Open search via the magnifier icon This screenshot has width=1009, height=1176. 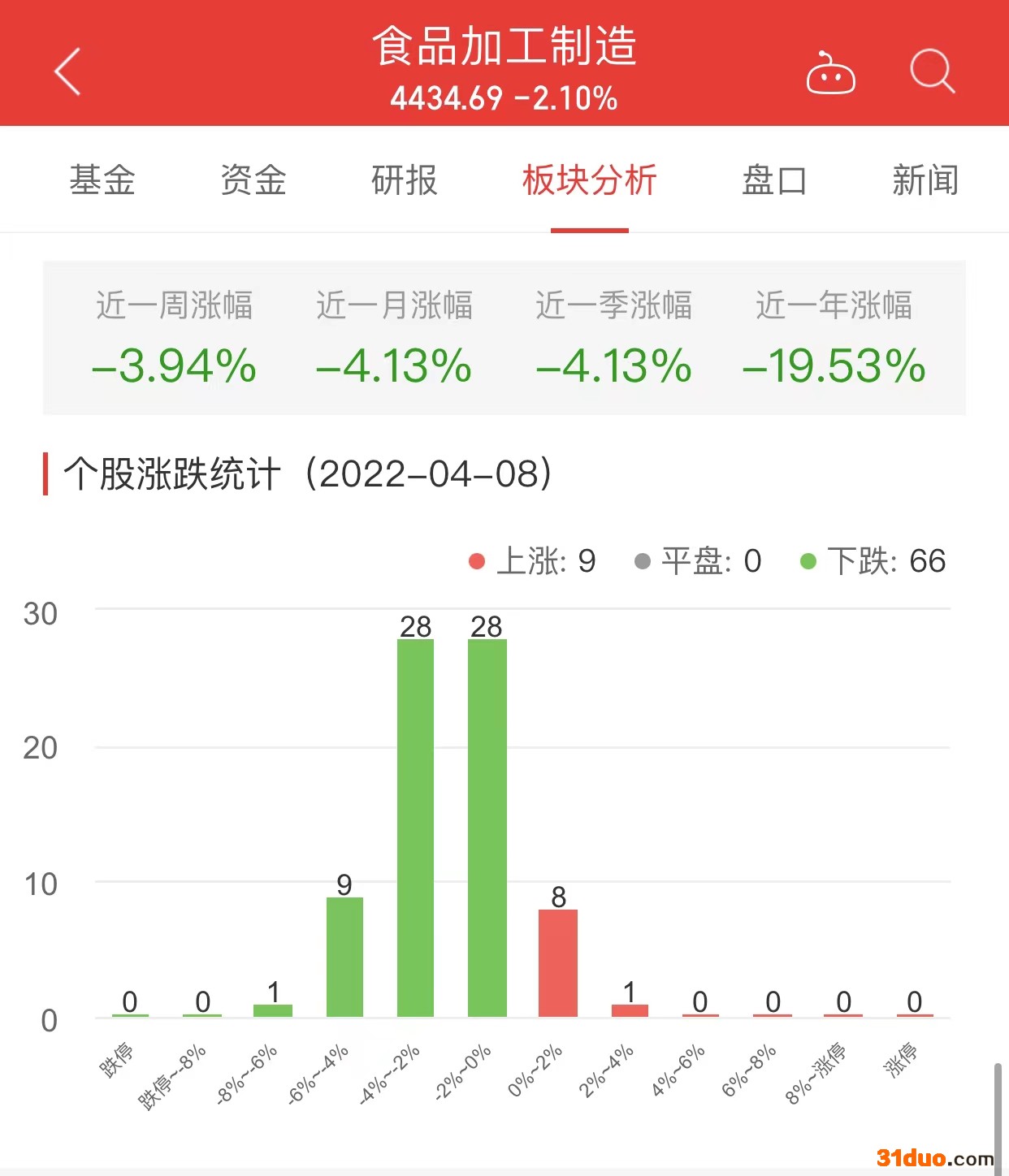pyautogui.click(x=931, y=71)
